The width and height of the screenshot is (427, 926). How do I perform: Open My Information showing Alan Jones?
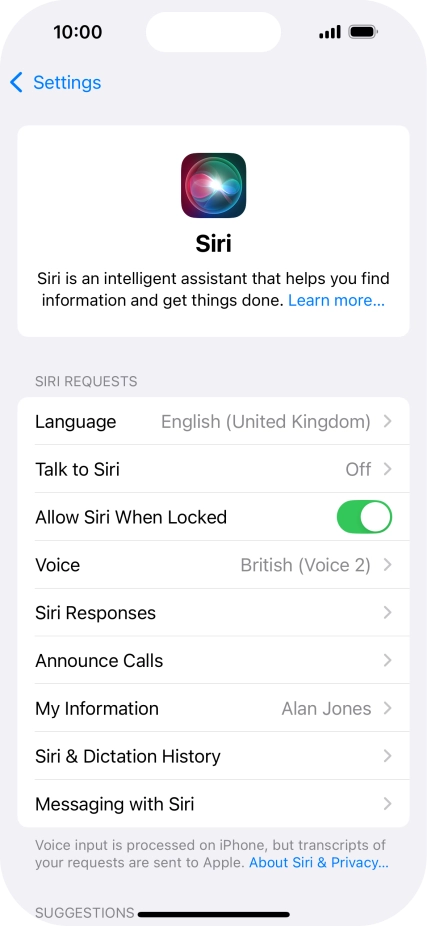click(213, 708)
